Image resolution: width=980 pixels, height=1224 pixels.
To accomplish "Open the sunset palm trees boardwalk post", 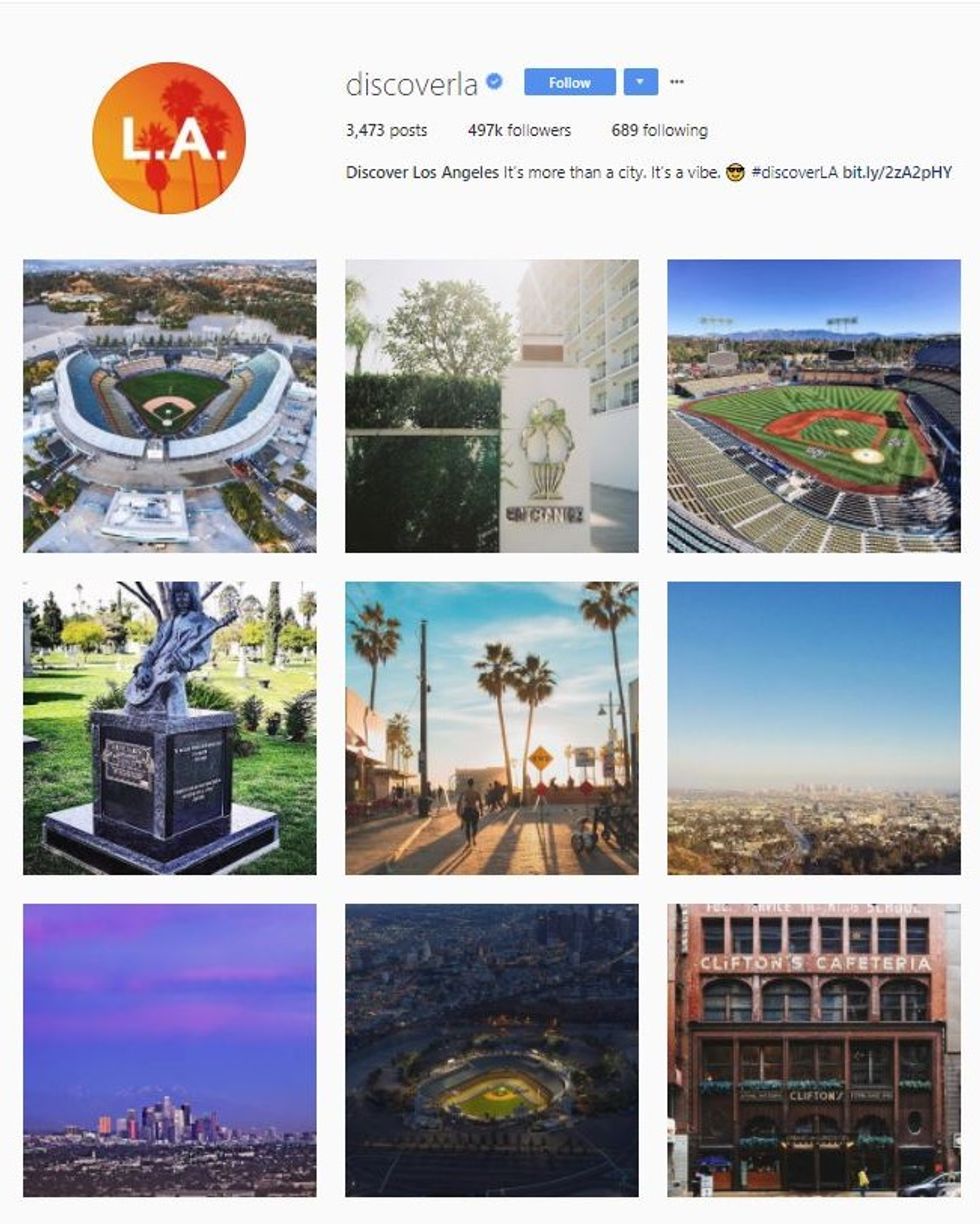I will tap(492, 728).
